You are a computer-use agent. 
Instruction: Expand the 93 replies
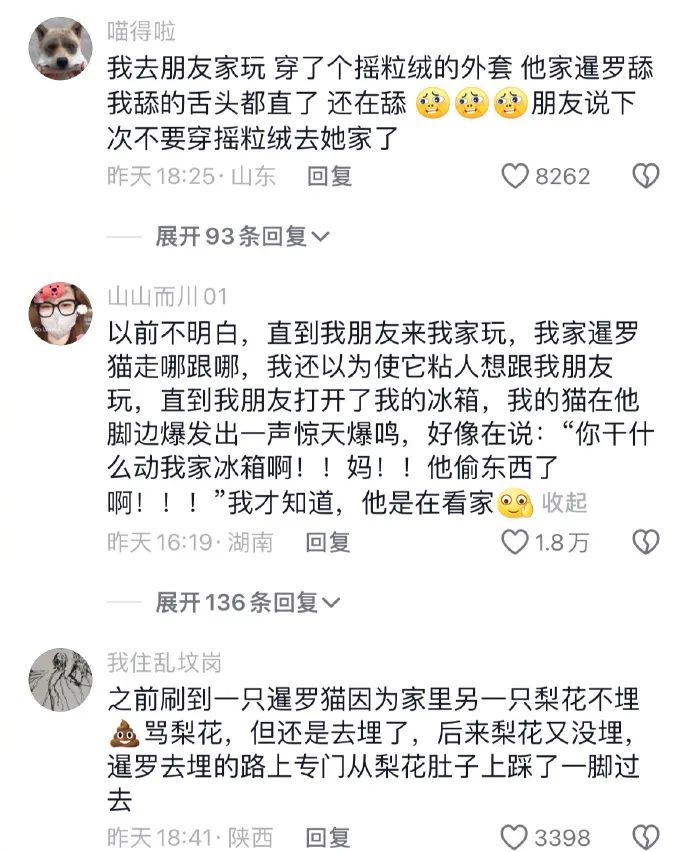[242, 236]
